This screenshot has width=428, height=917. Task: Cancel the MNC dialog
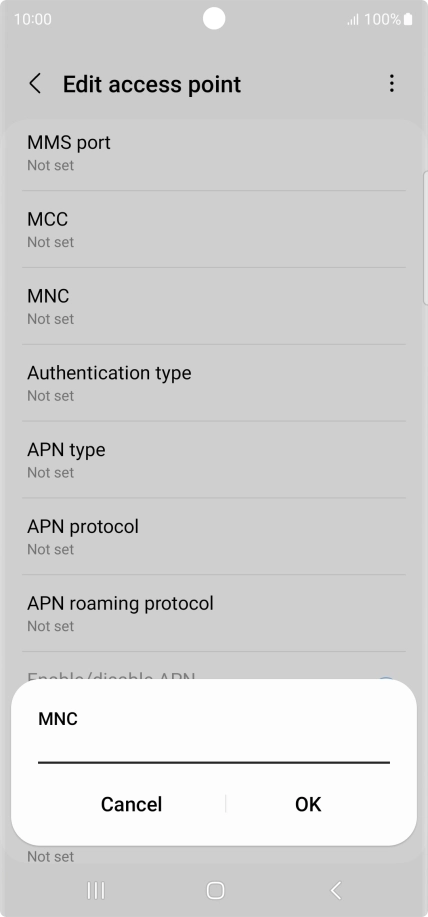131,804
